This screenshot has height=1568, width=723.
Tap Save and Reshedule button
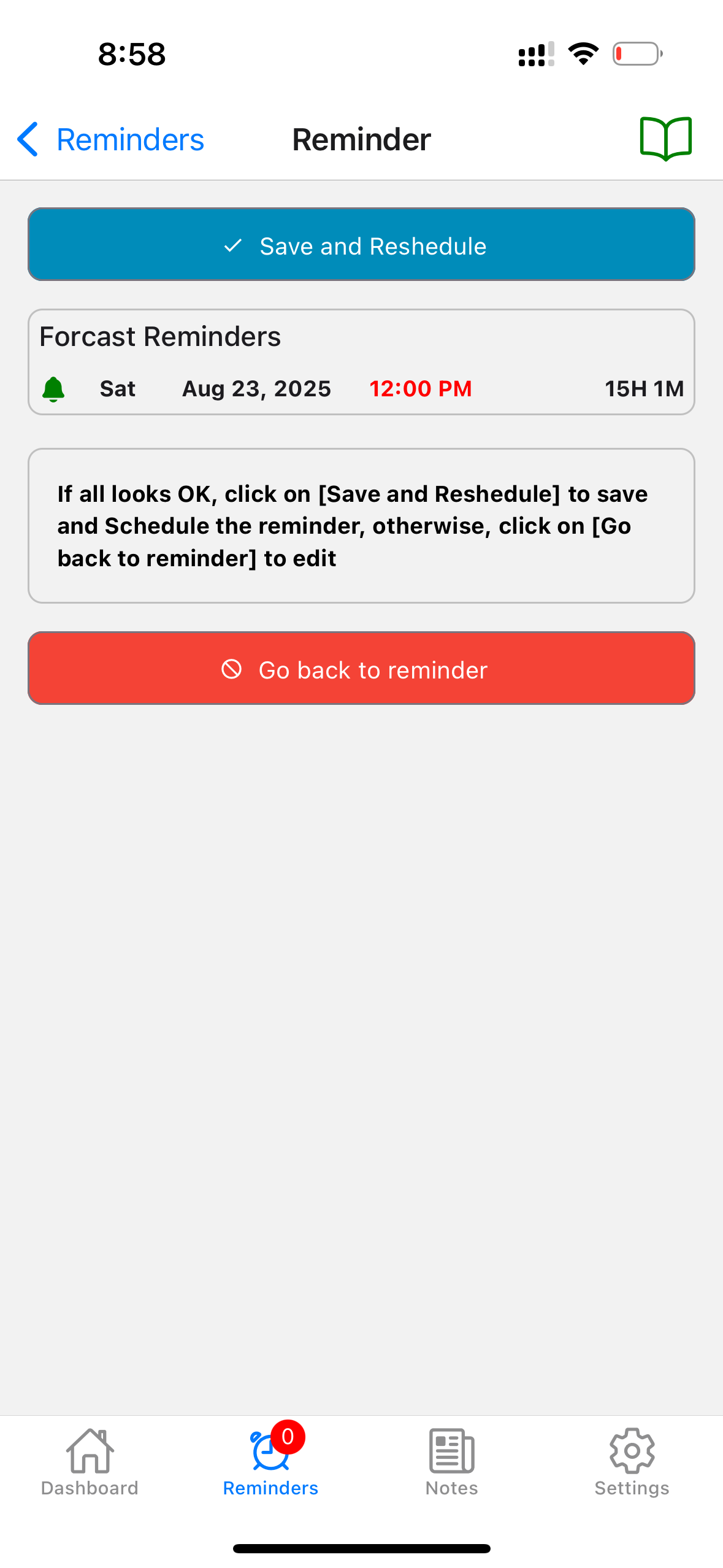[x=361, y=245]
